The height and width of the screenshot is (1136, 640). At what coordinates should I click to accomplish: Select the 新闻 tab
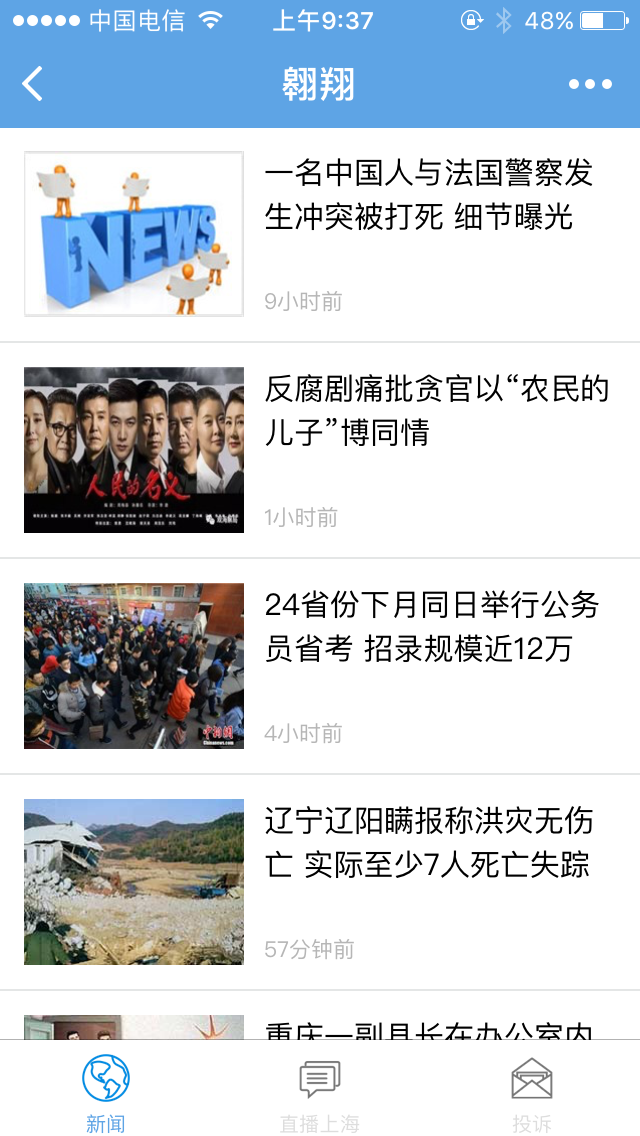click(106, 1094)
